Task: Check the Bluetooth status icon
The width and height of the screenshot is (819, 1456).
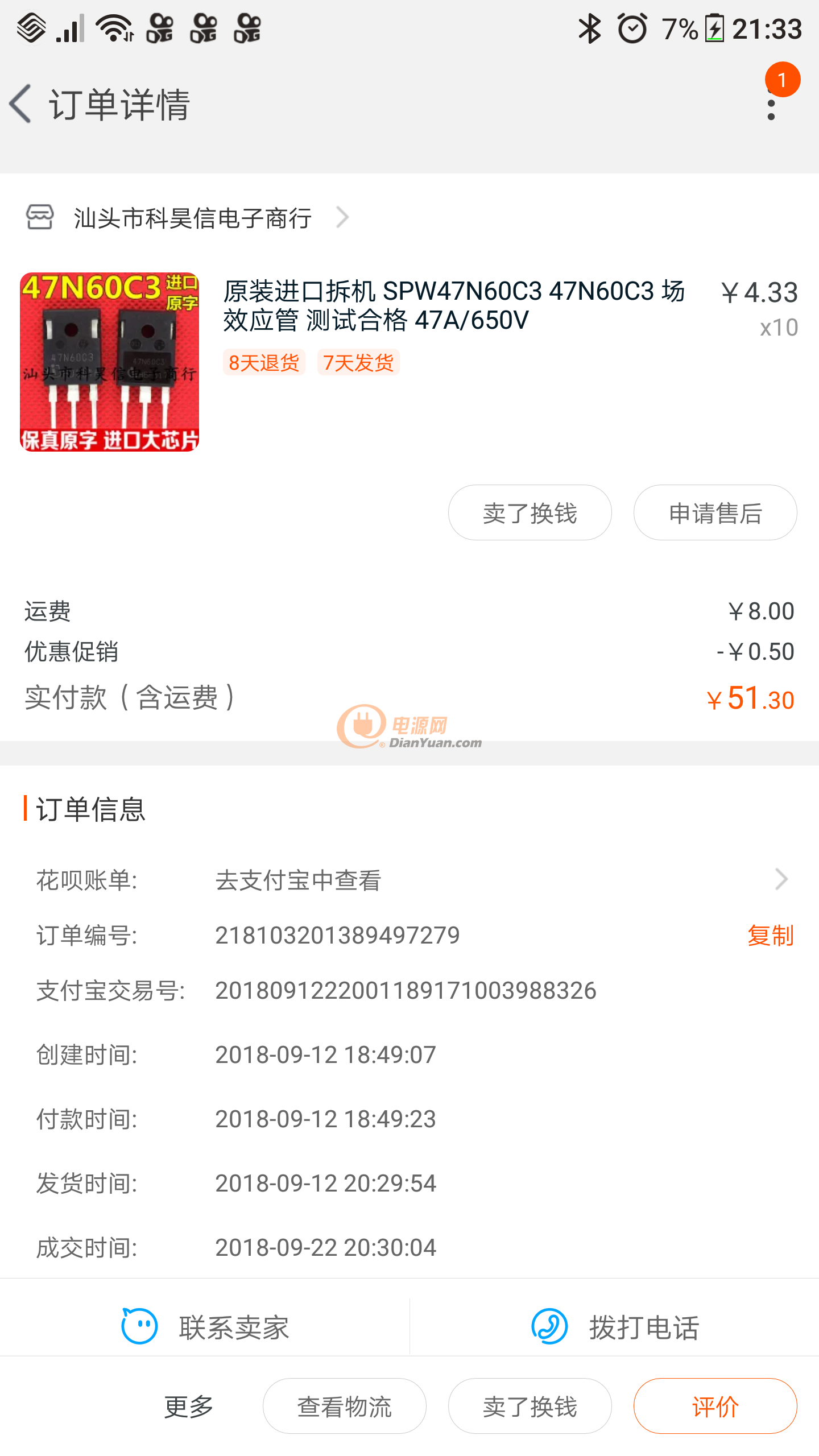Action: [589, 28]
